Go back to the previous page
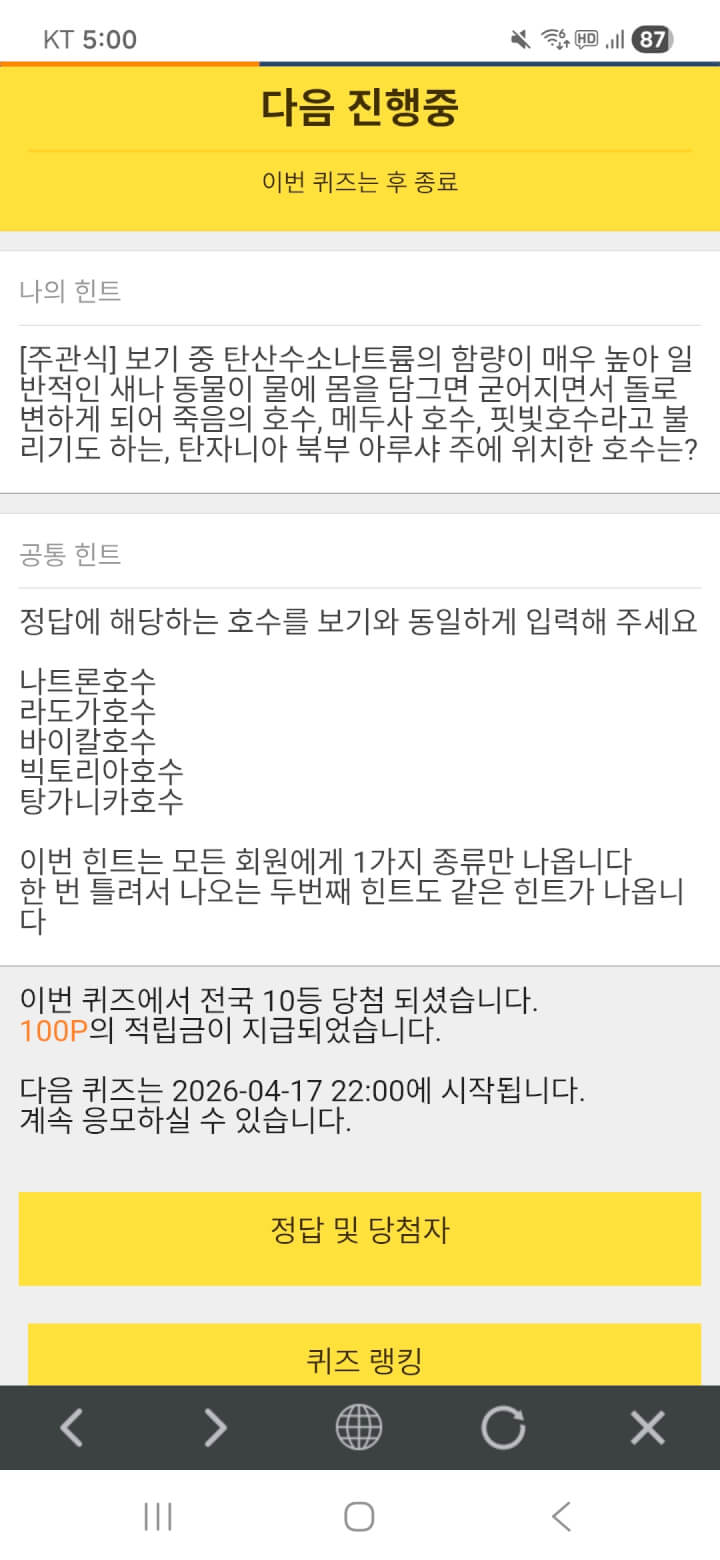The height and width of the screenshot is (1560, 720). click(71, 1427)
